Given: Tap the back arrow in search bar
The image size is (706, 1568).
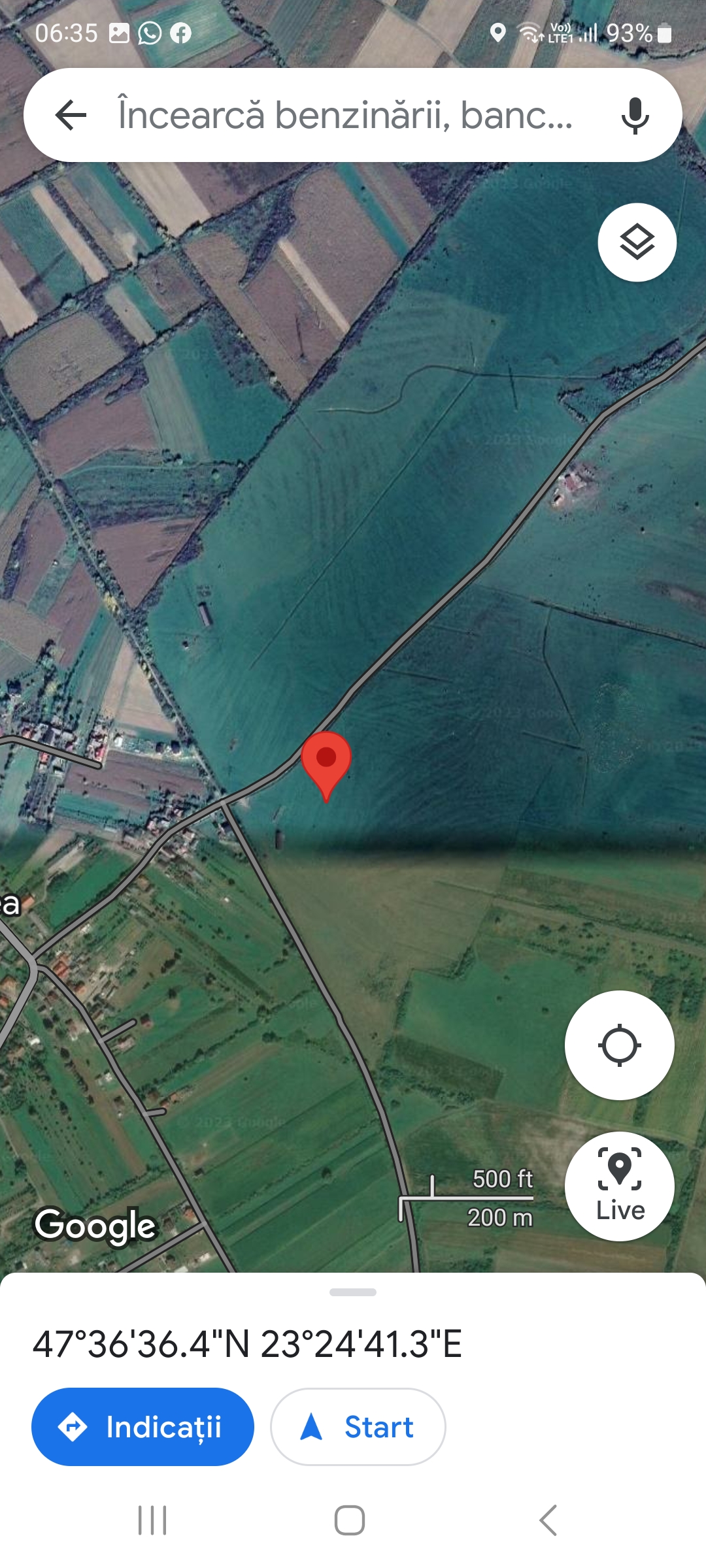Looking at the screenshot, I should 71,116.
